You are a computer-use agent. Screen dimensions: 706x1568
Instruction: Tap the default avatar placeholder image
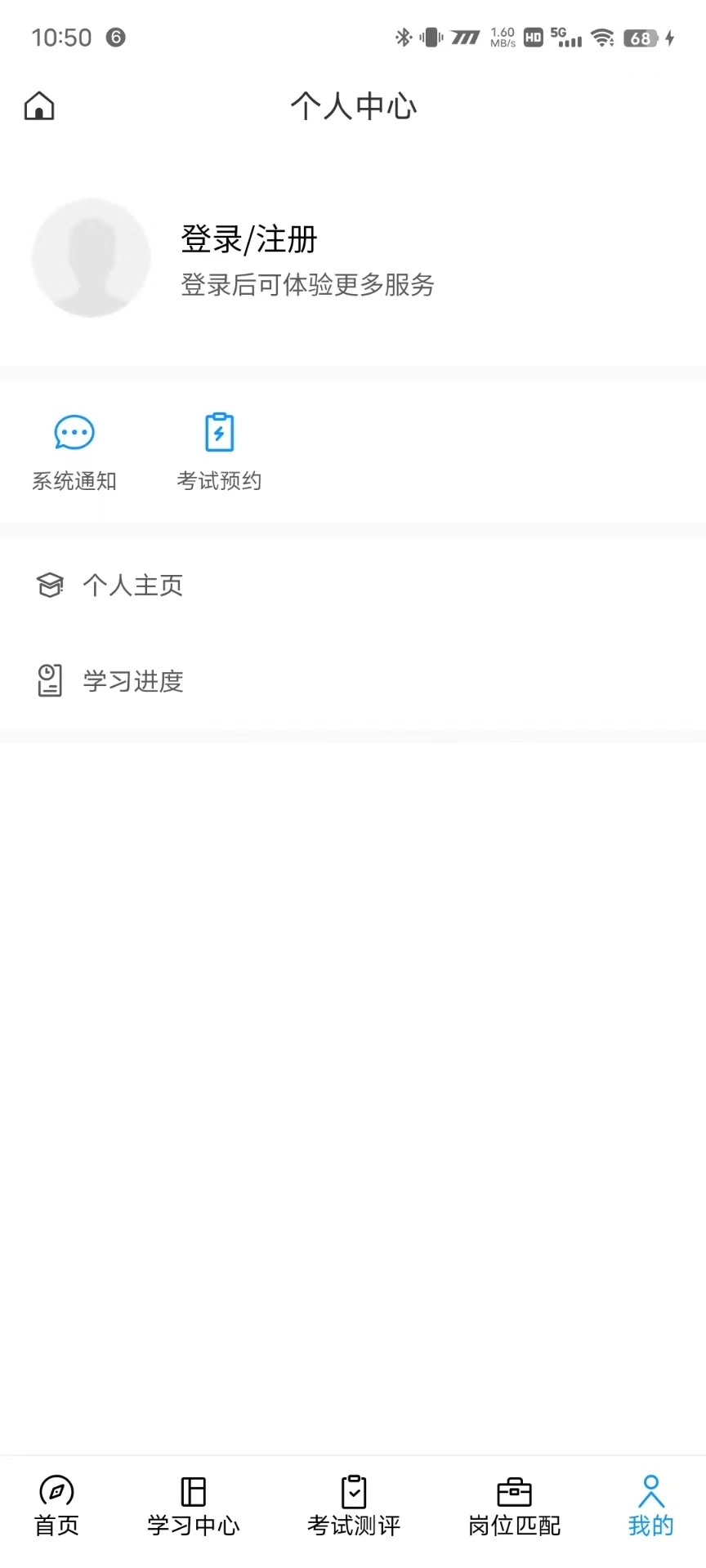tap(92, 257)
